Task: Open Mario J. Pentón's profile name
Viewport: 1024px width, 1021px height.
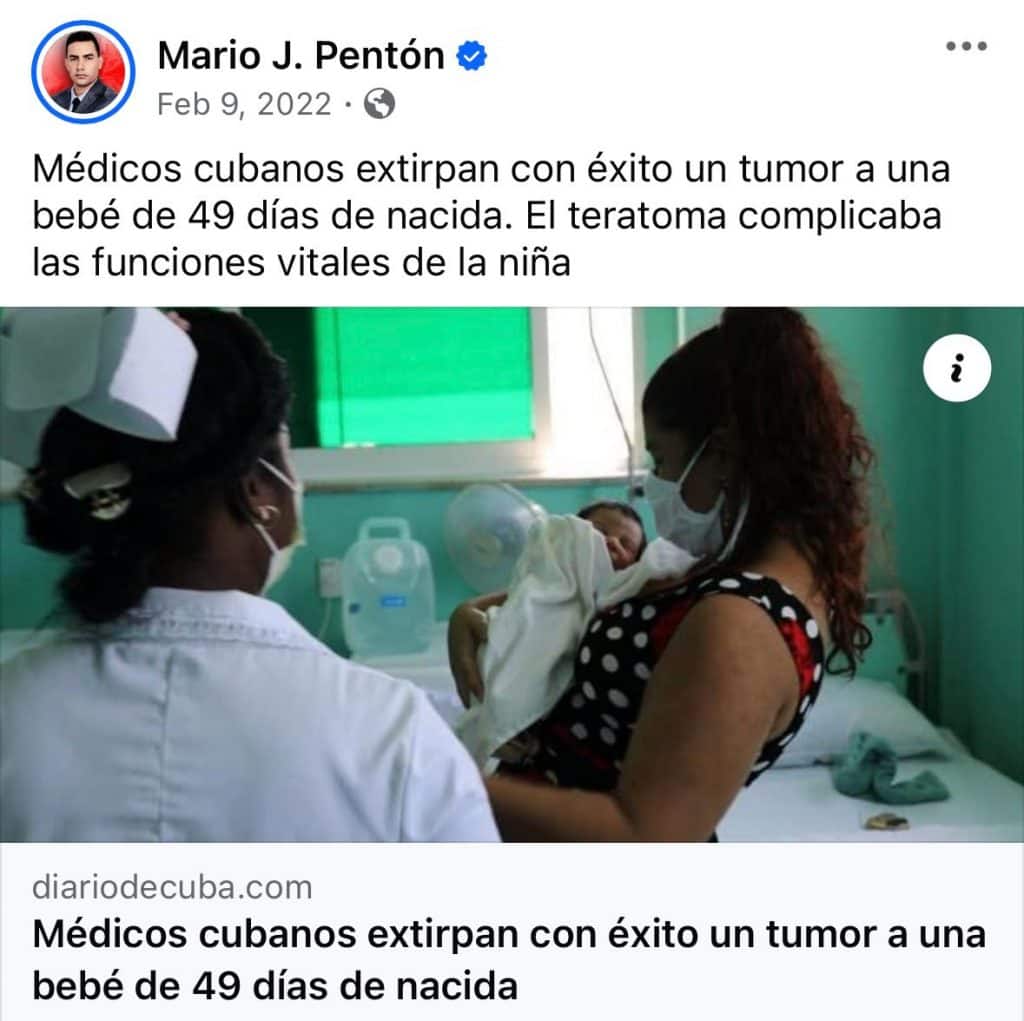Action: point(300,56)
